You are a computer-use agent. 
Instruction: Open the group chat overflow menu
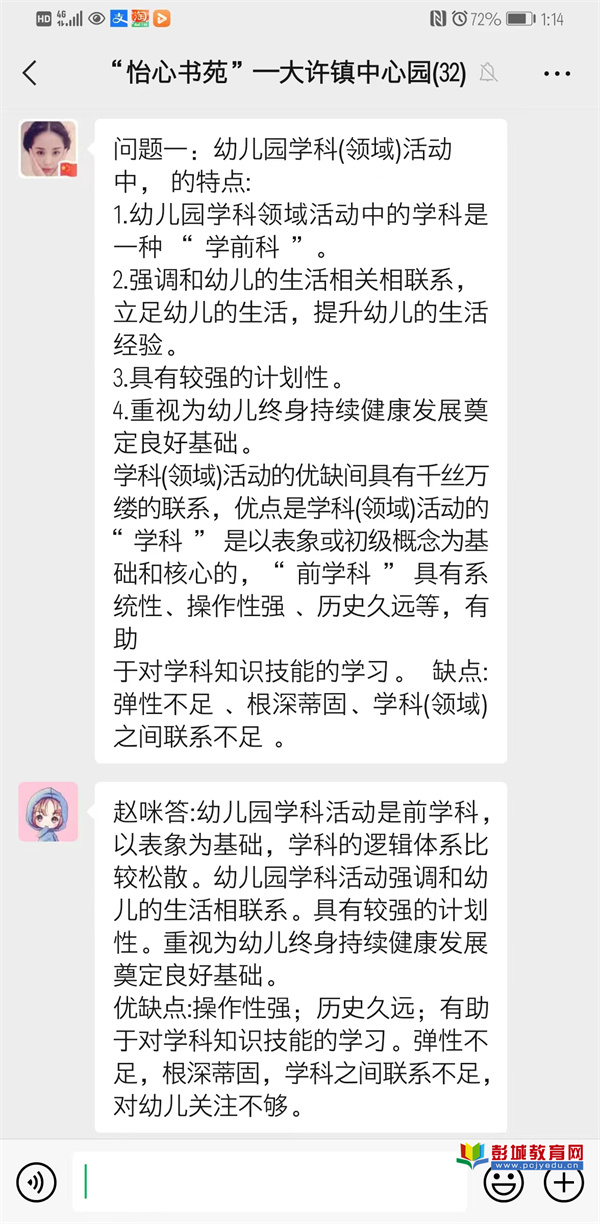557,73
